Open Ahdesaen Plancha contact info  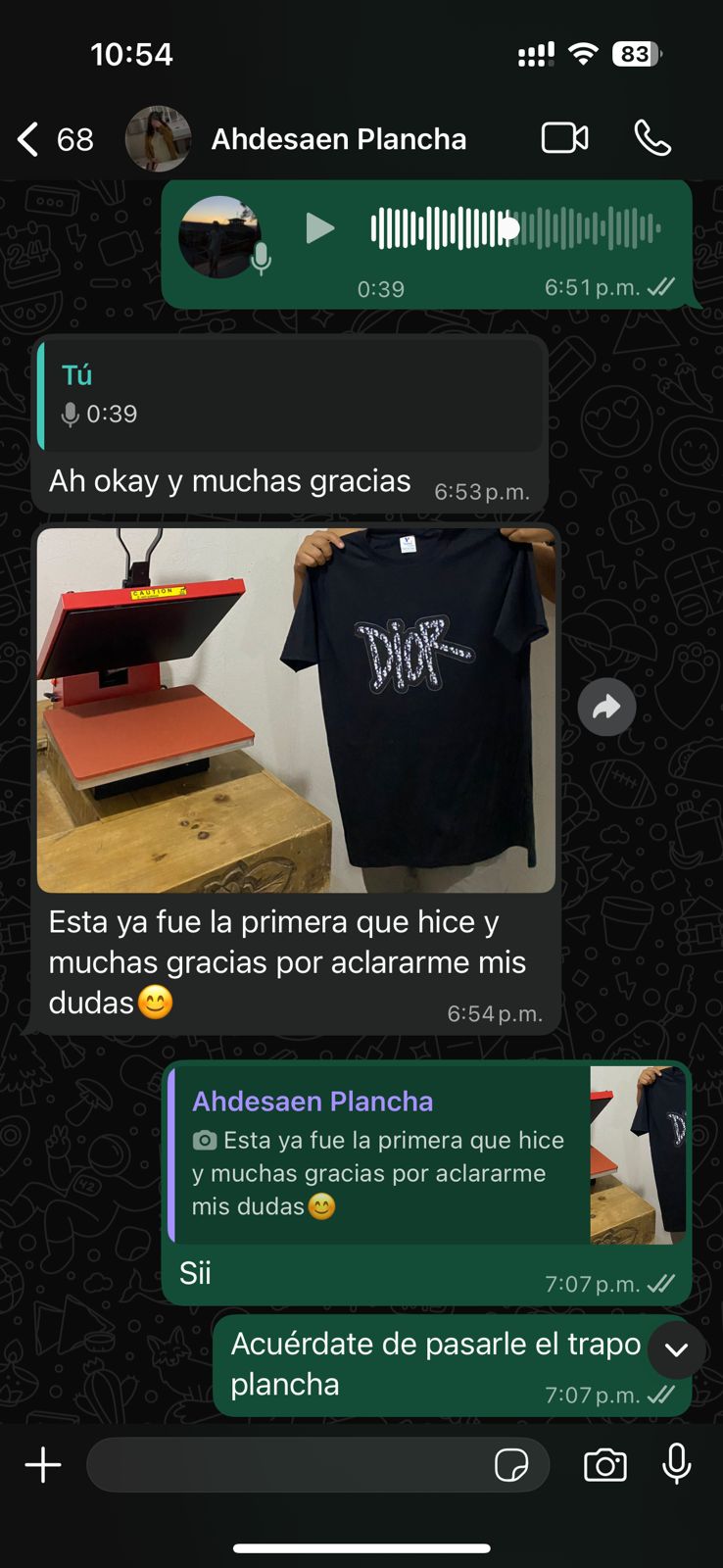[x=338, y=139]
